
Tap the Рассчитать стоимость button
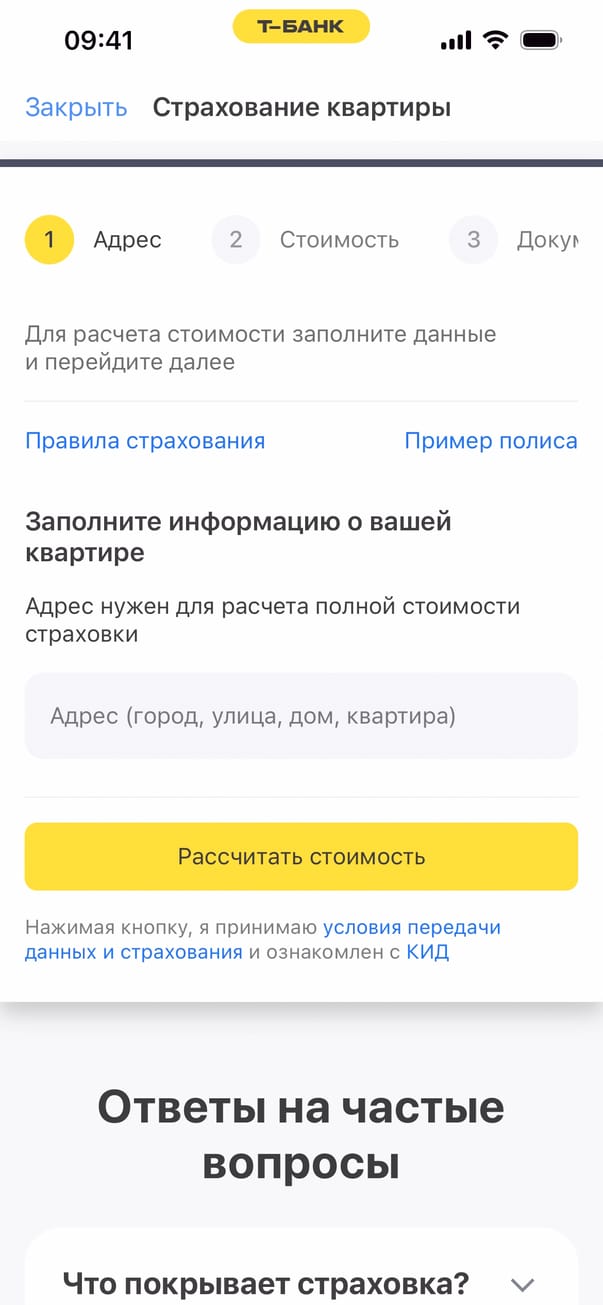[x=301, y=857]
